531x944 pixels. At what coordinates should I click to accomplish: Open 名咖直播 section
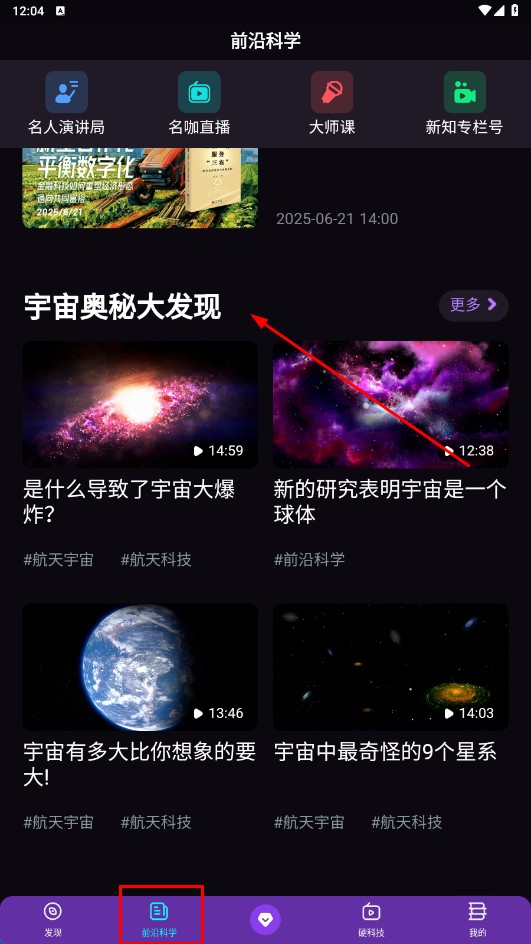[199, 103]
